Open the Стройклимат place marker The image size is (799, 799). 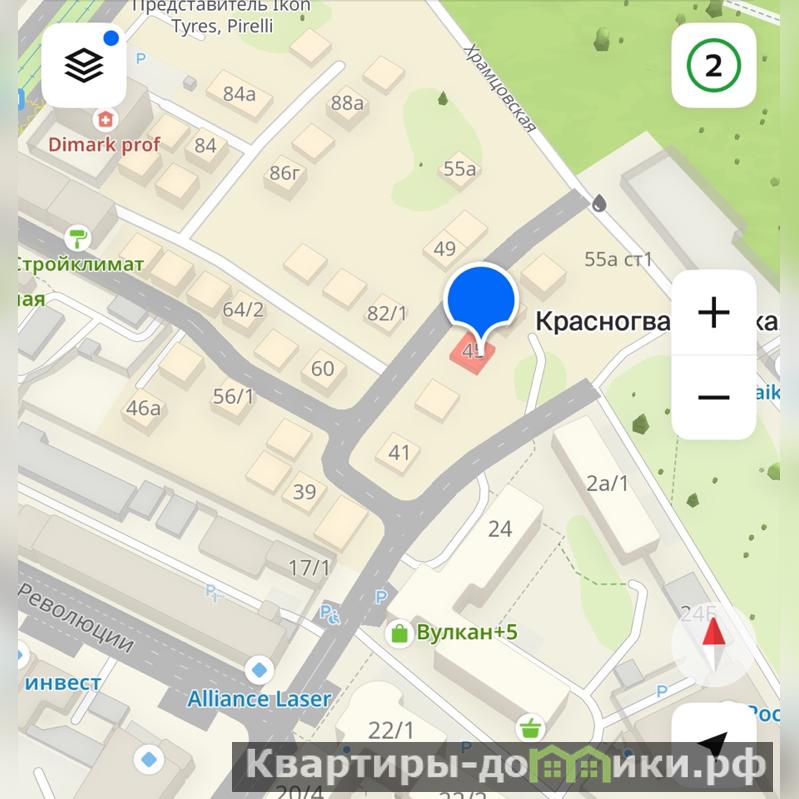coord(77,239)
